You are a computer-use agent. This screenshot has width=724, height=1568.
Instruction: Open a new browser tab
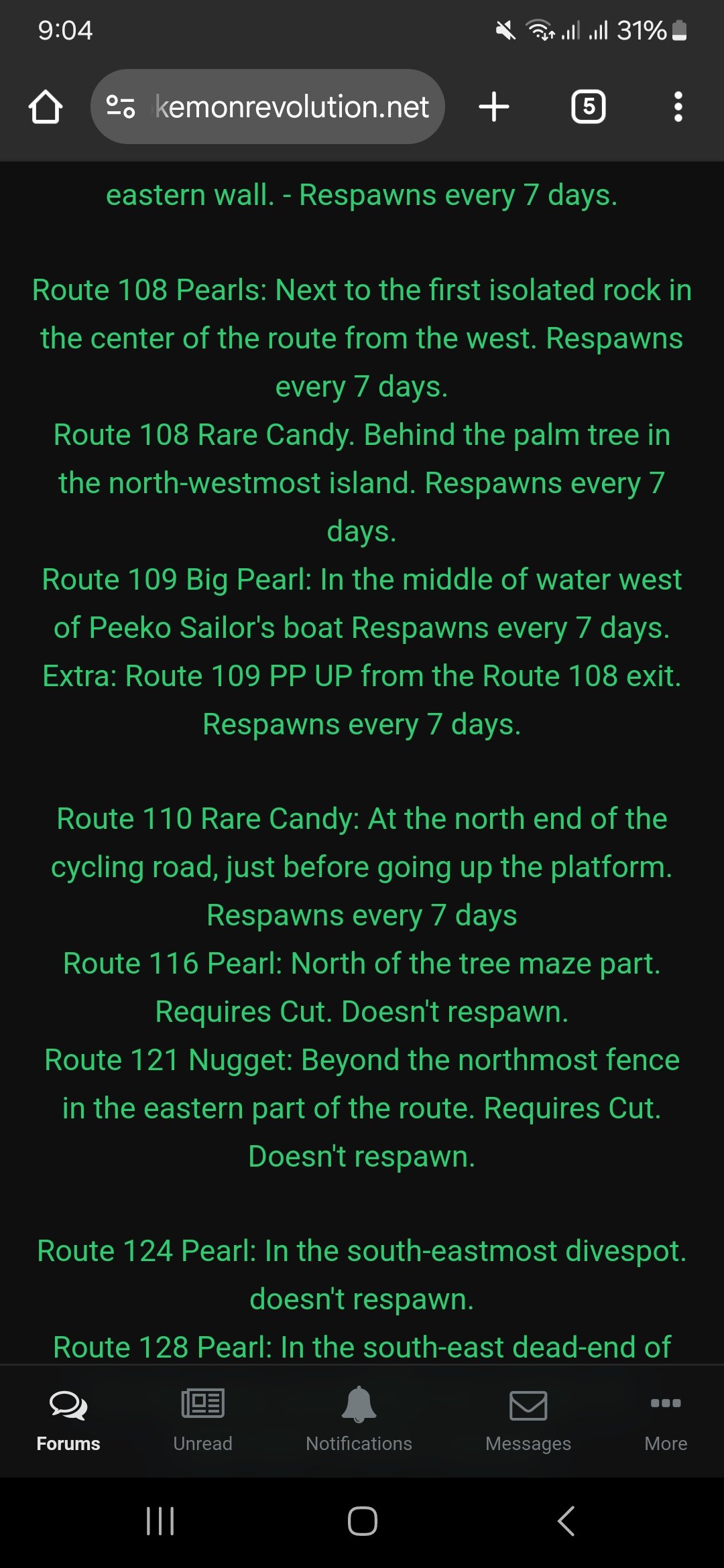click(494, 107)
